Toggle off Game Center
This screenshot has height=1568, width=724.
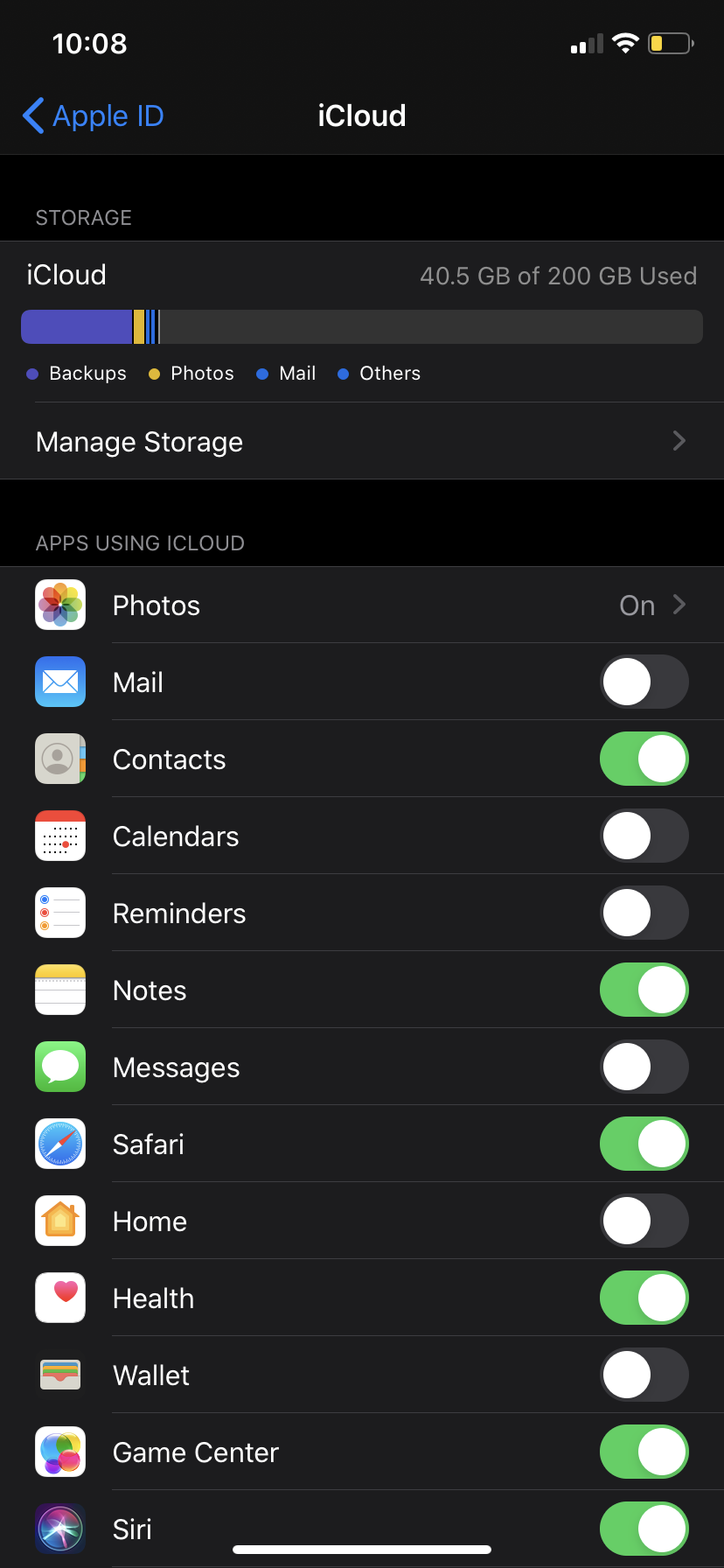(x=644, y=1452)
